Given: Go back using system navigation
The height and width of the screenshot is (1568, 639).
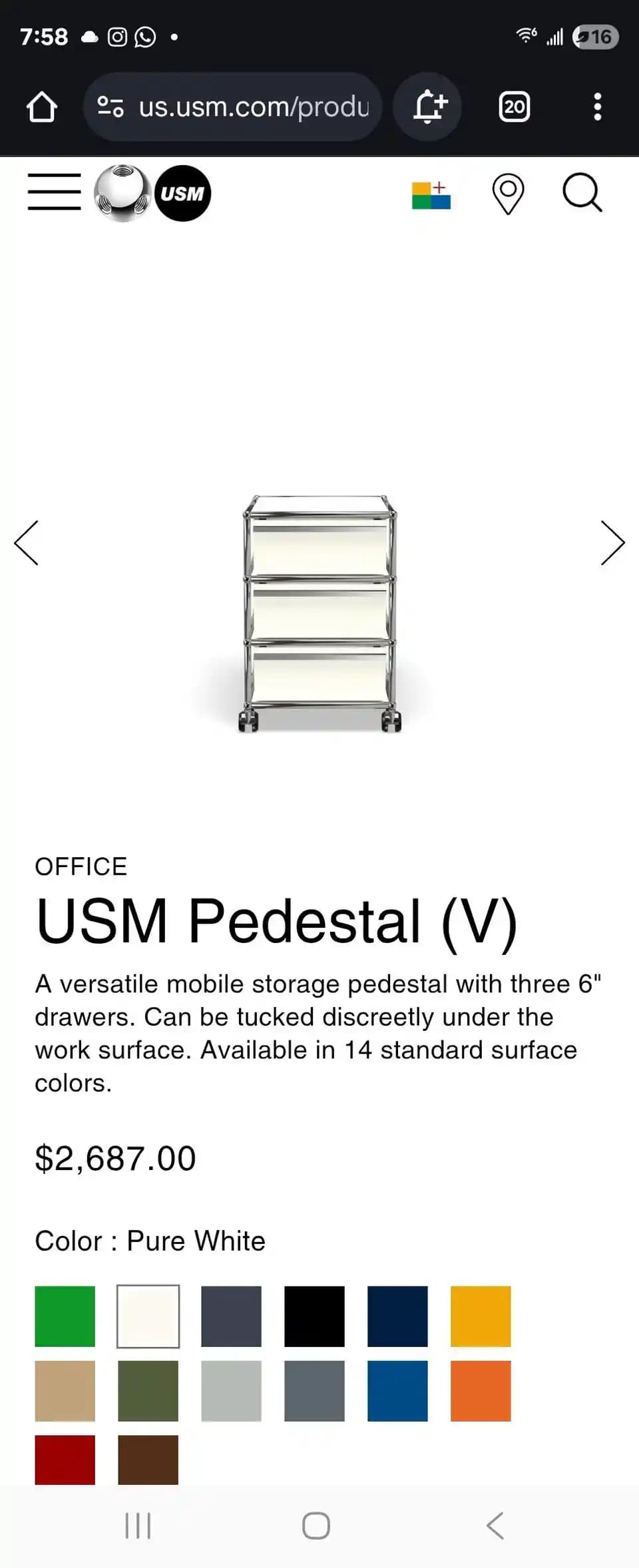Looking at the screenshot, I should (x=495, y=1525).
